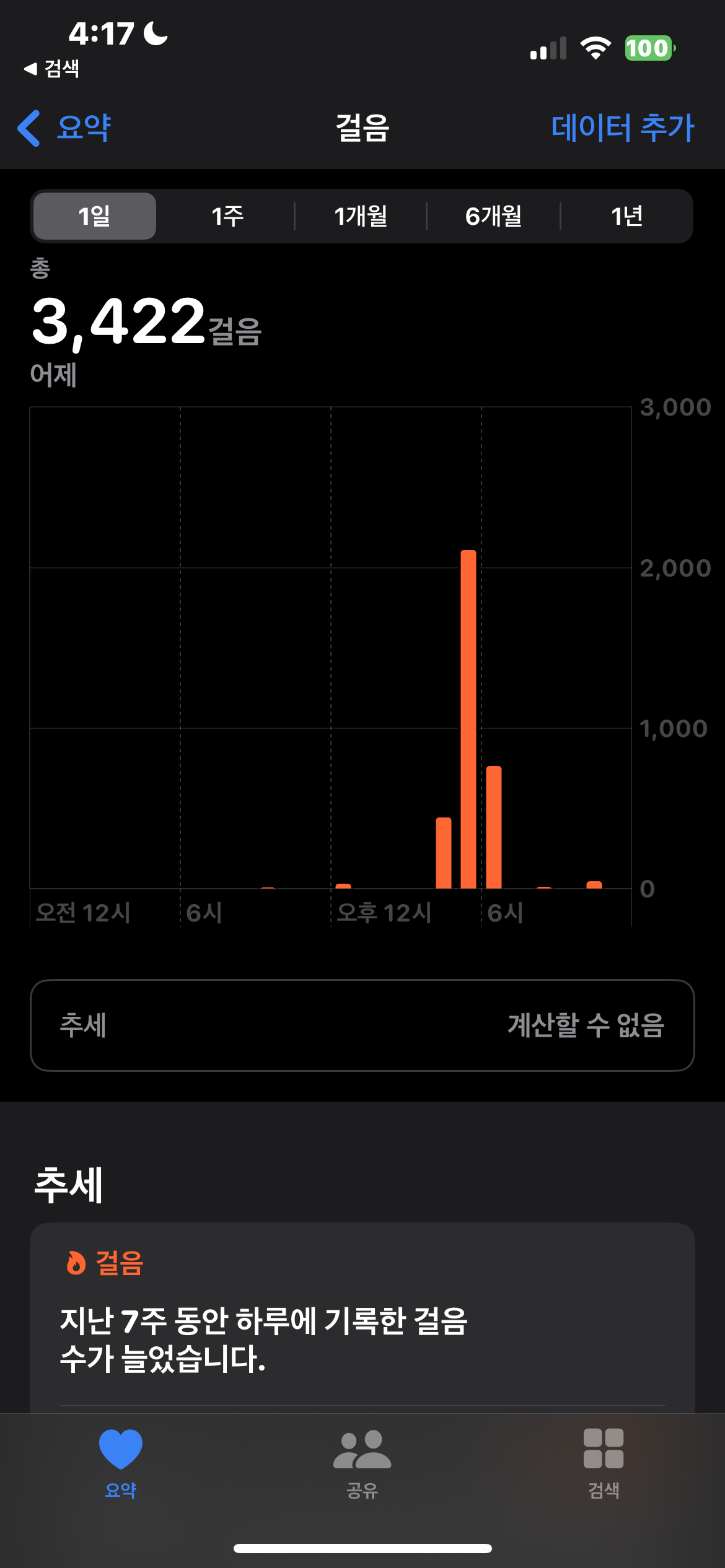Viewport: 725px width, 1568px height.
Task: Switch to the 1년 view
Action: point(626,216)
